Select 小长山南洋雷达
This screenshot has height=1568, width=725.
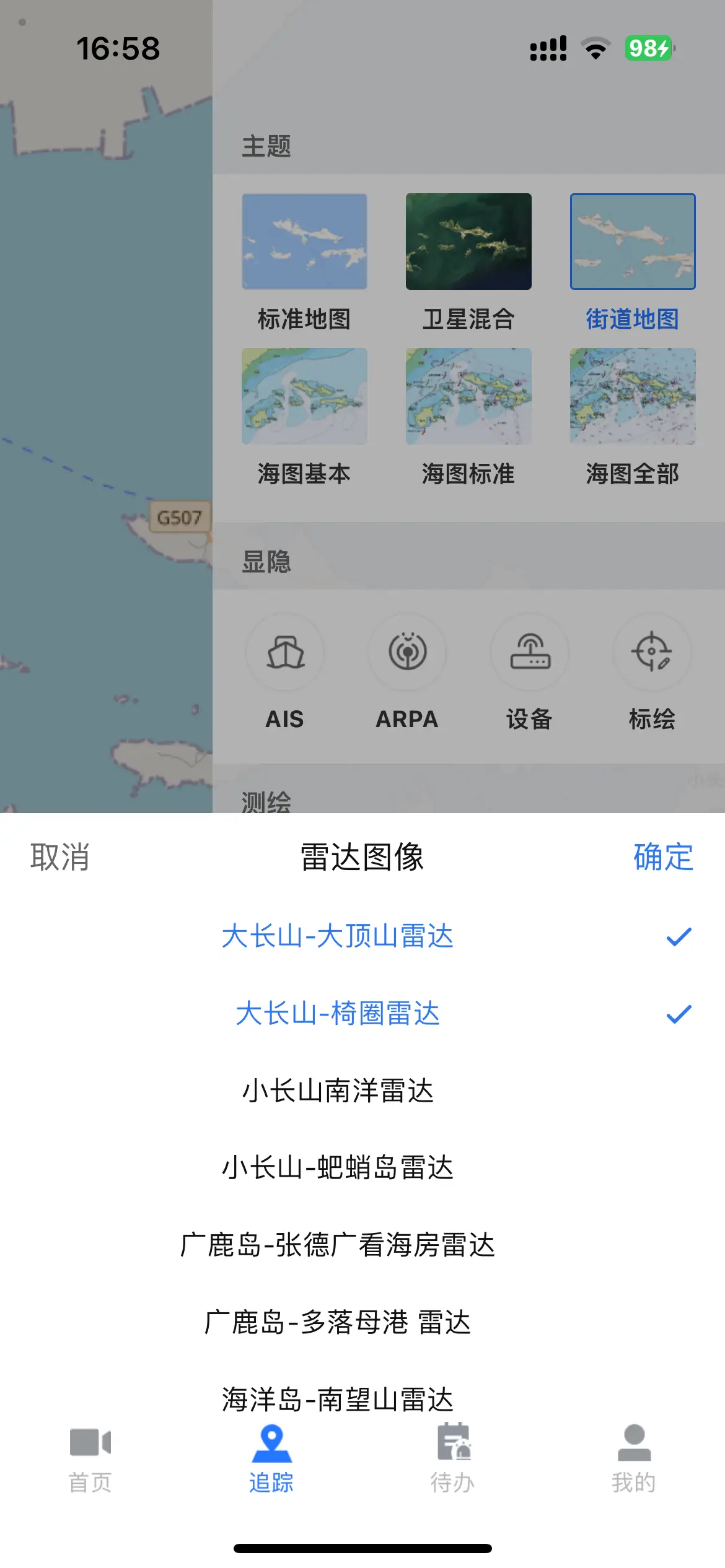click(x=338, y=1091)
